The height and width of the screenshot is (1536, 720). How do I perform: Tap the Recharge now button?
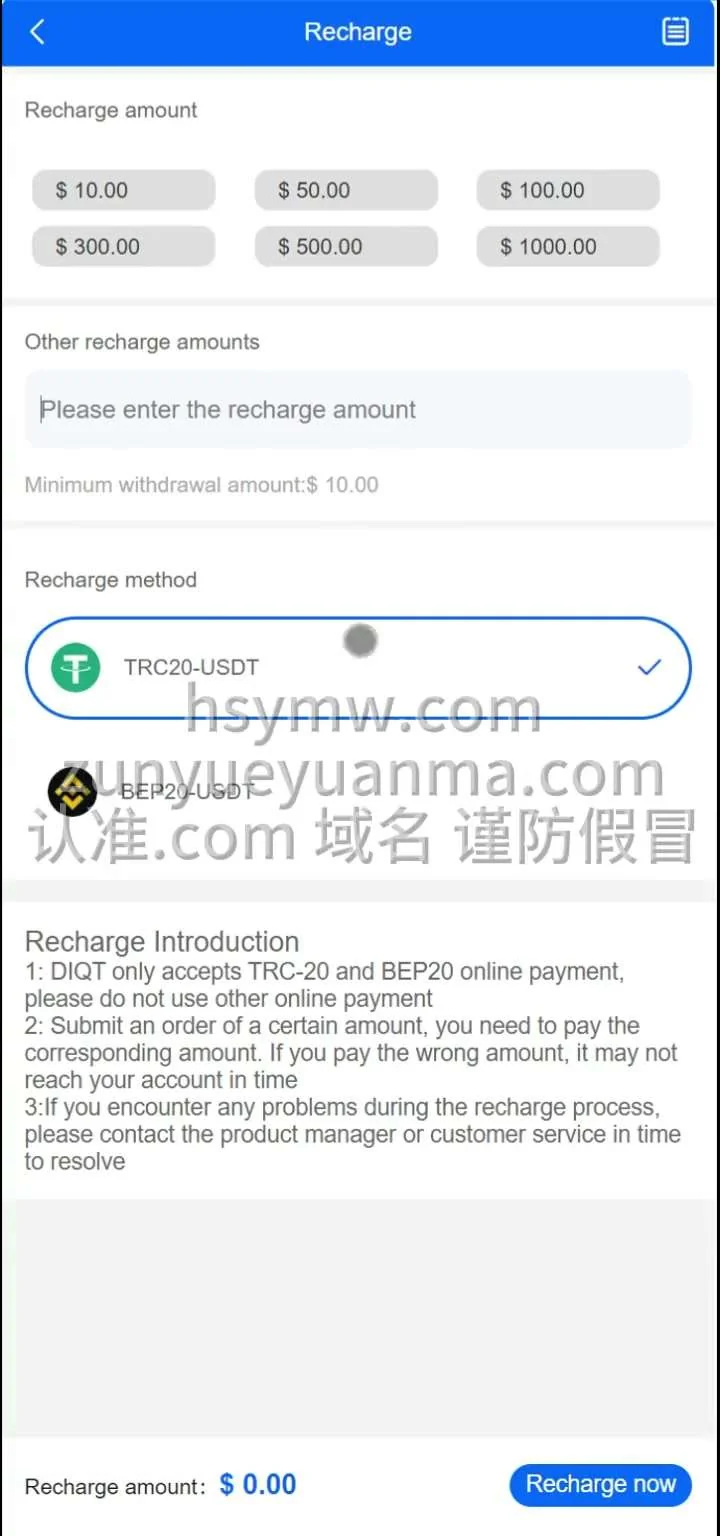click(600, 1484)
